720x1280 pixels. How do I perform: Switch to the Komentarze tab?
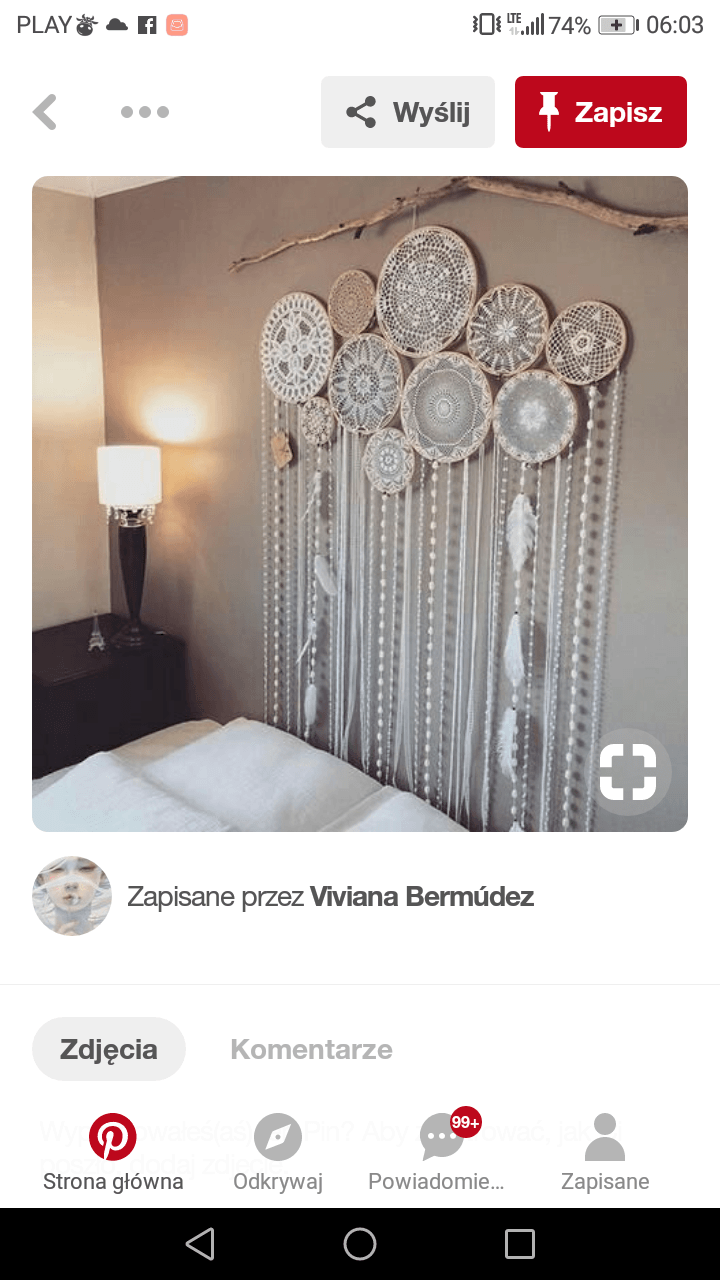click(311, 1049)
